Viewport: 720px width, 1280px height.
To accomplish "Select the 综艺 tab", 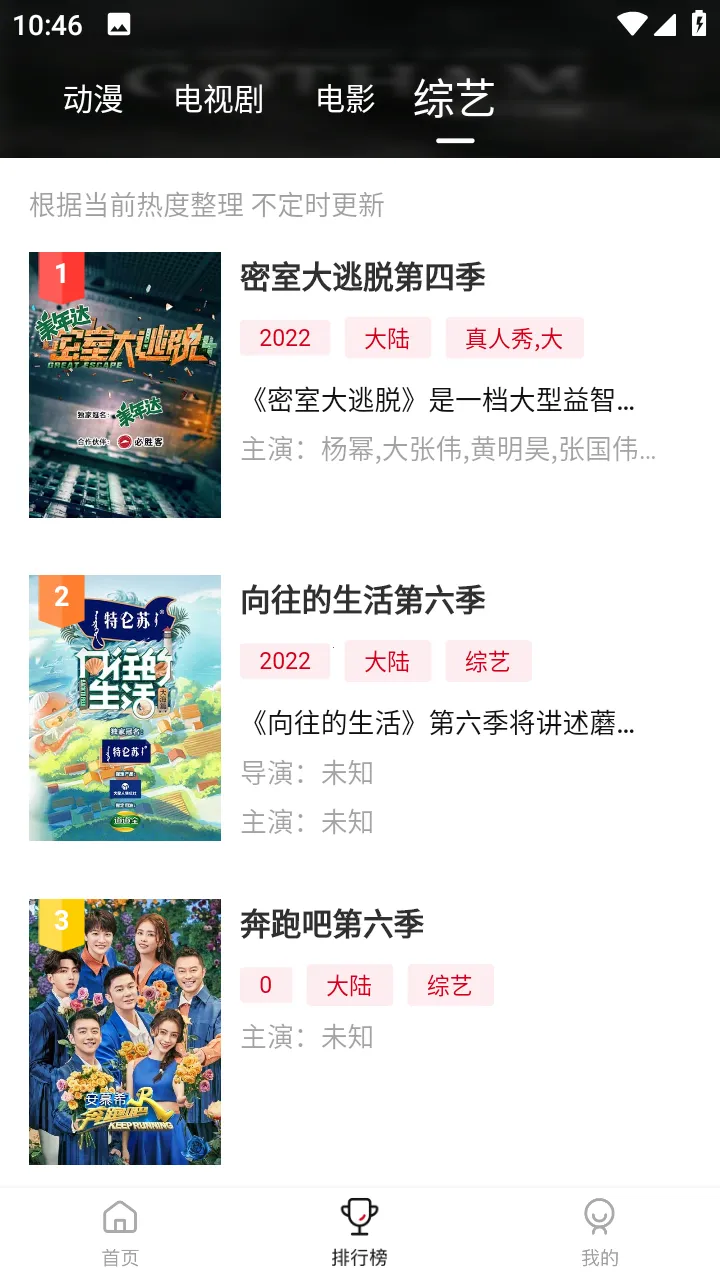I will point(455,99).
